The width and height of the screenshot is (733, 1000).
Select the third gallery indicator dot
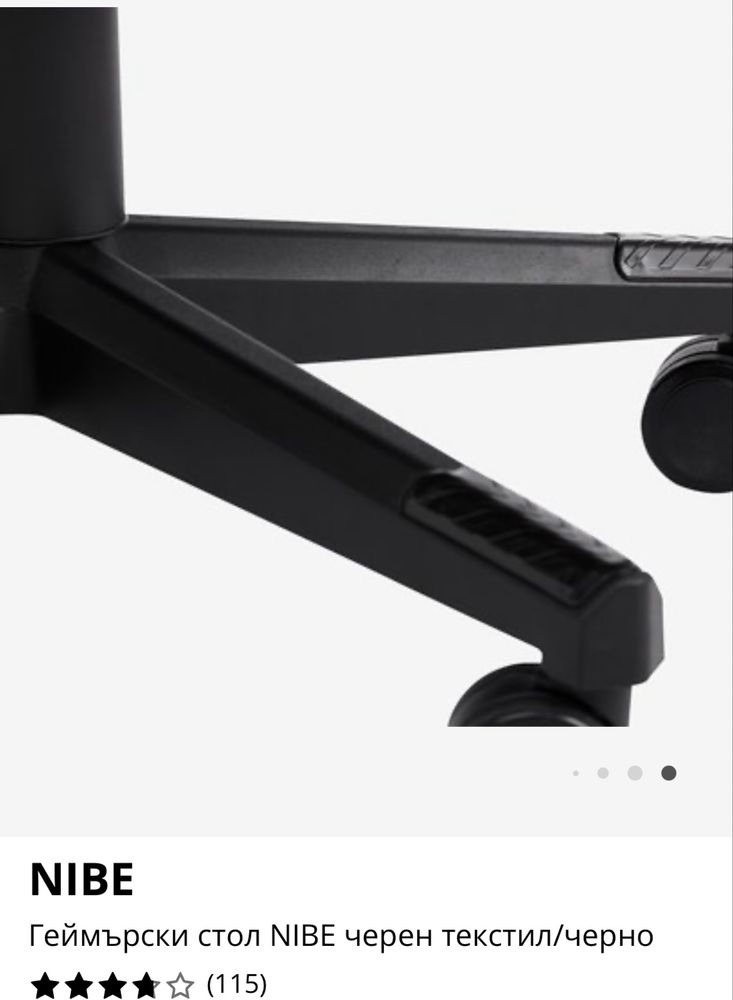coord(634,773)
